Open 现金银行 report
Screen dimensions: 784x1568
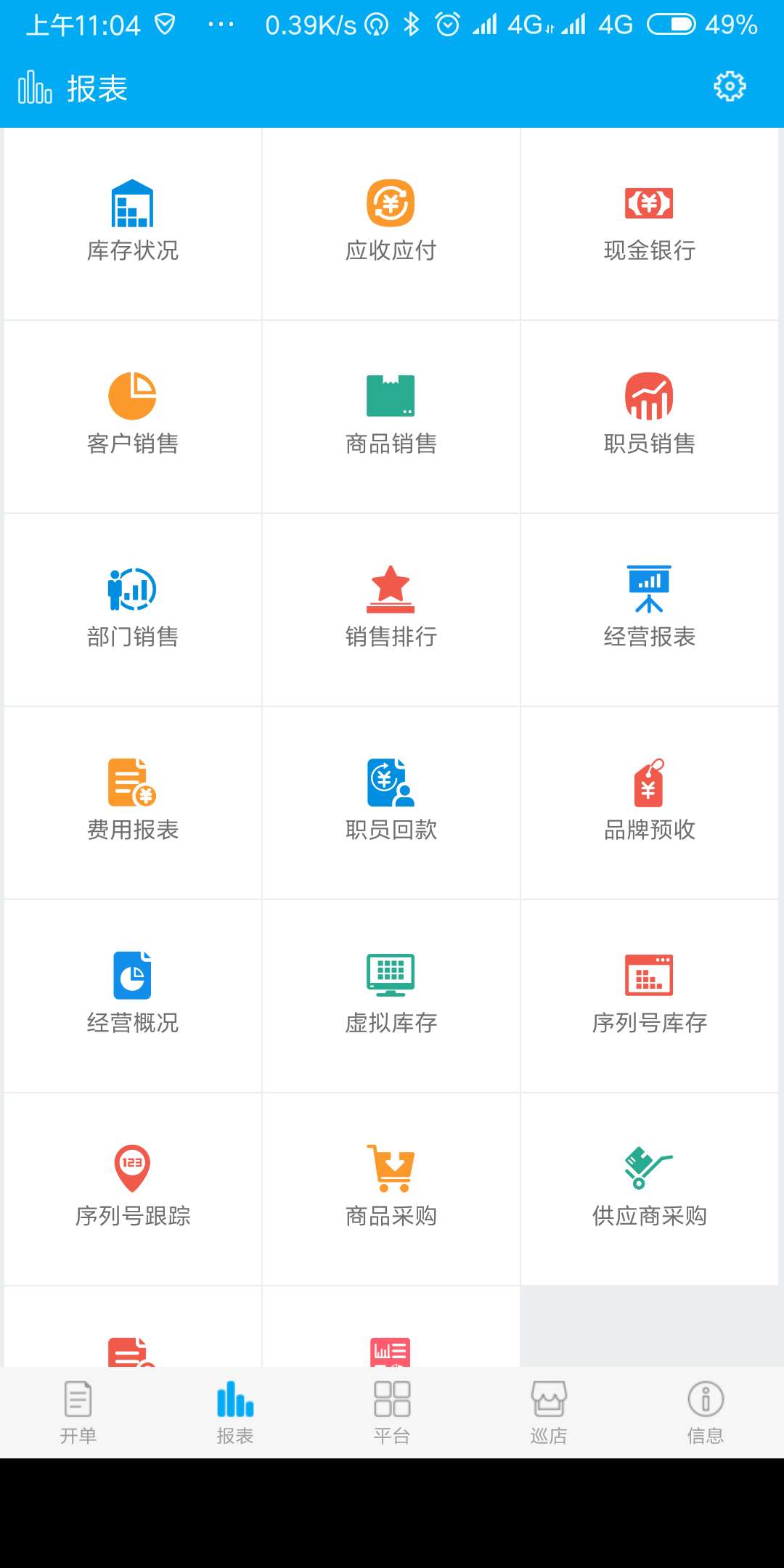point(649,224)
